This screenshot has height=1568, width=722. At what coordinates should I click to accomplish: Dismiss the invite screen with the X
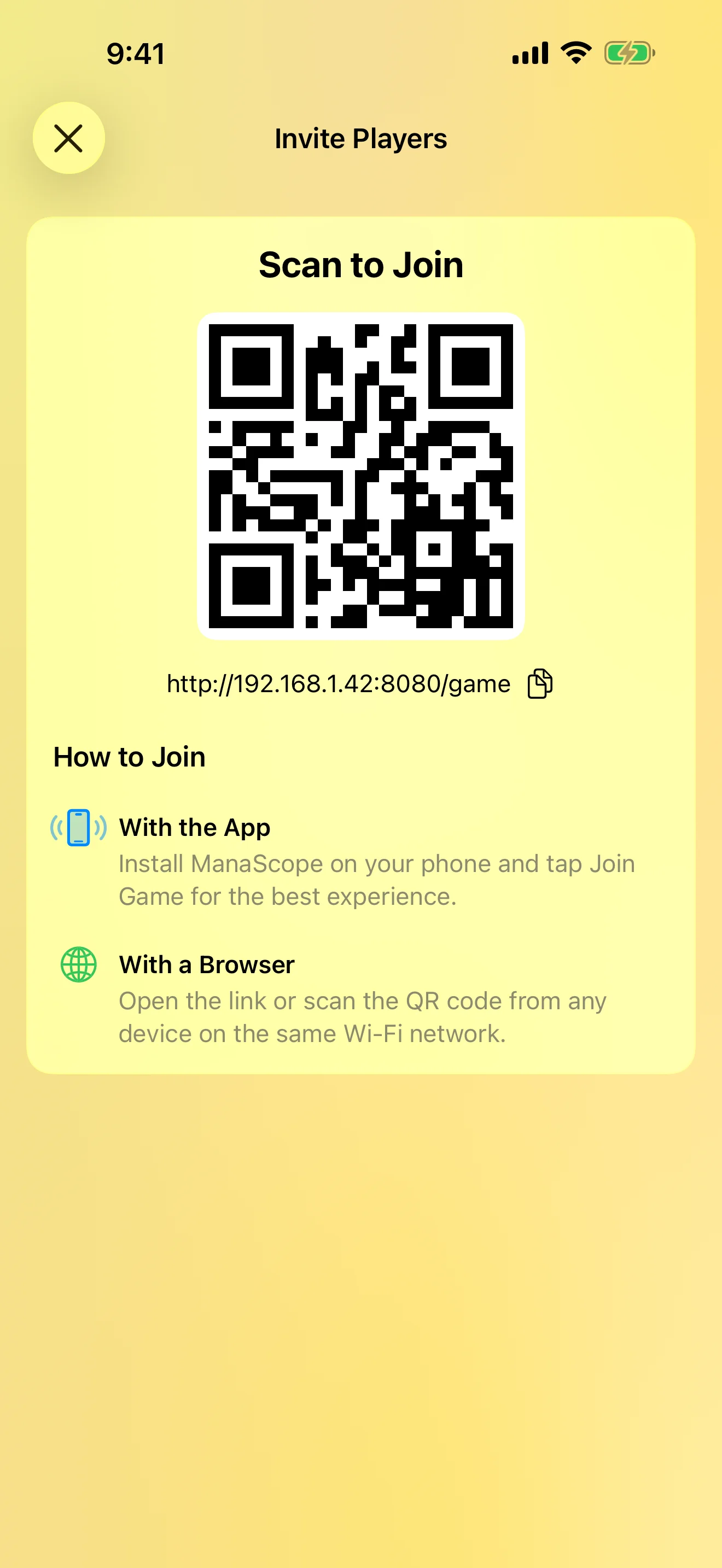coord(69,138)
